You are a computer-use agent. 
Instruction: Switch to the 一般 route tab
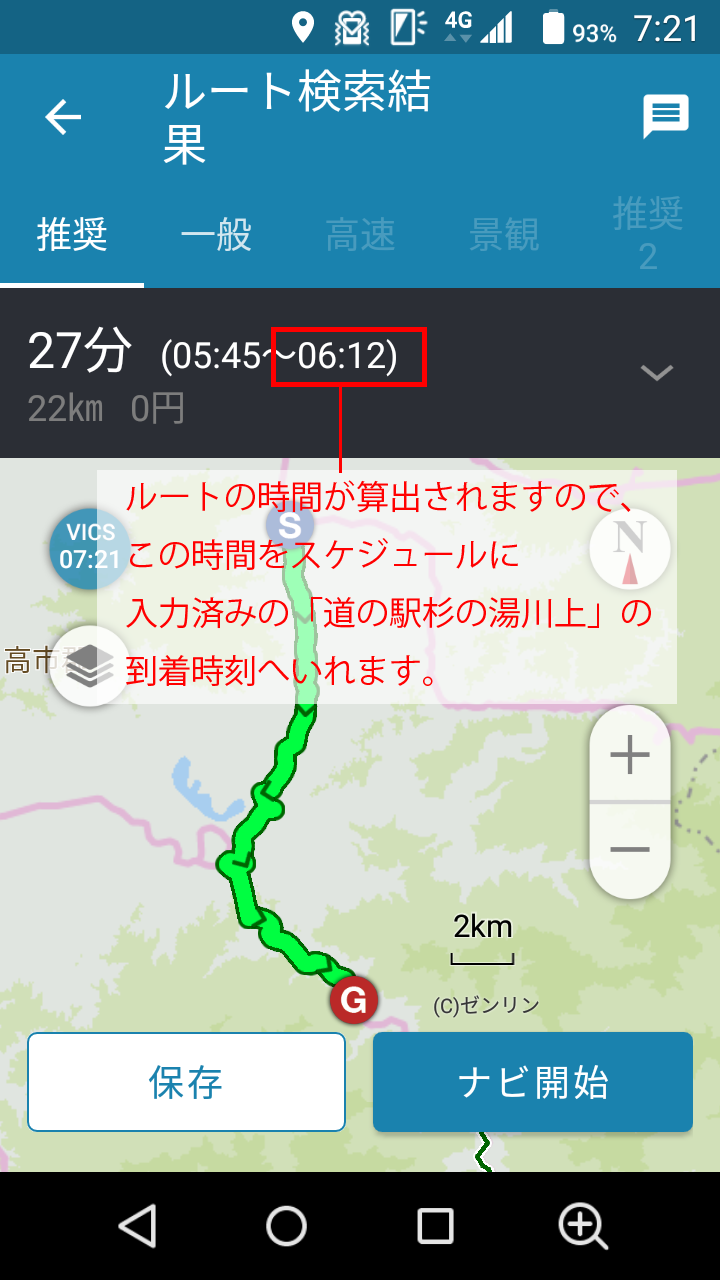(216, 235)
